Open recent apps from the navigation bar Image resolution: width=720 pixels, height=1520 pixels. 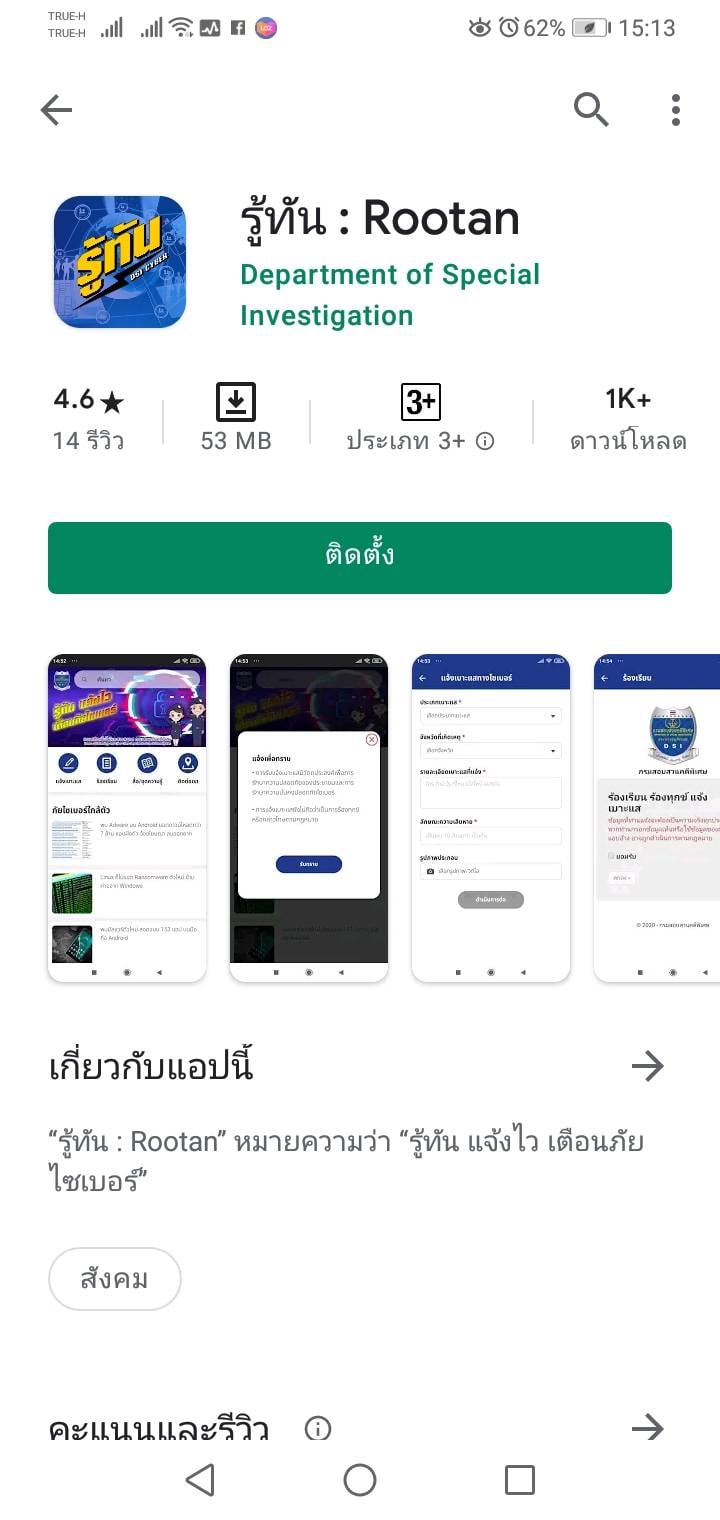[520, 1480]
